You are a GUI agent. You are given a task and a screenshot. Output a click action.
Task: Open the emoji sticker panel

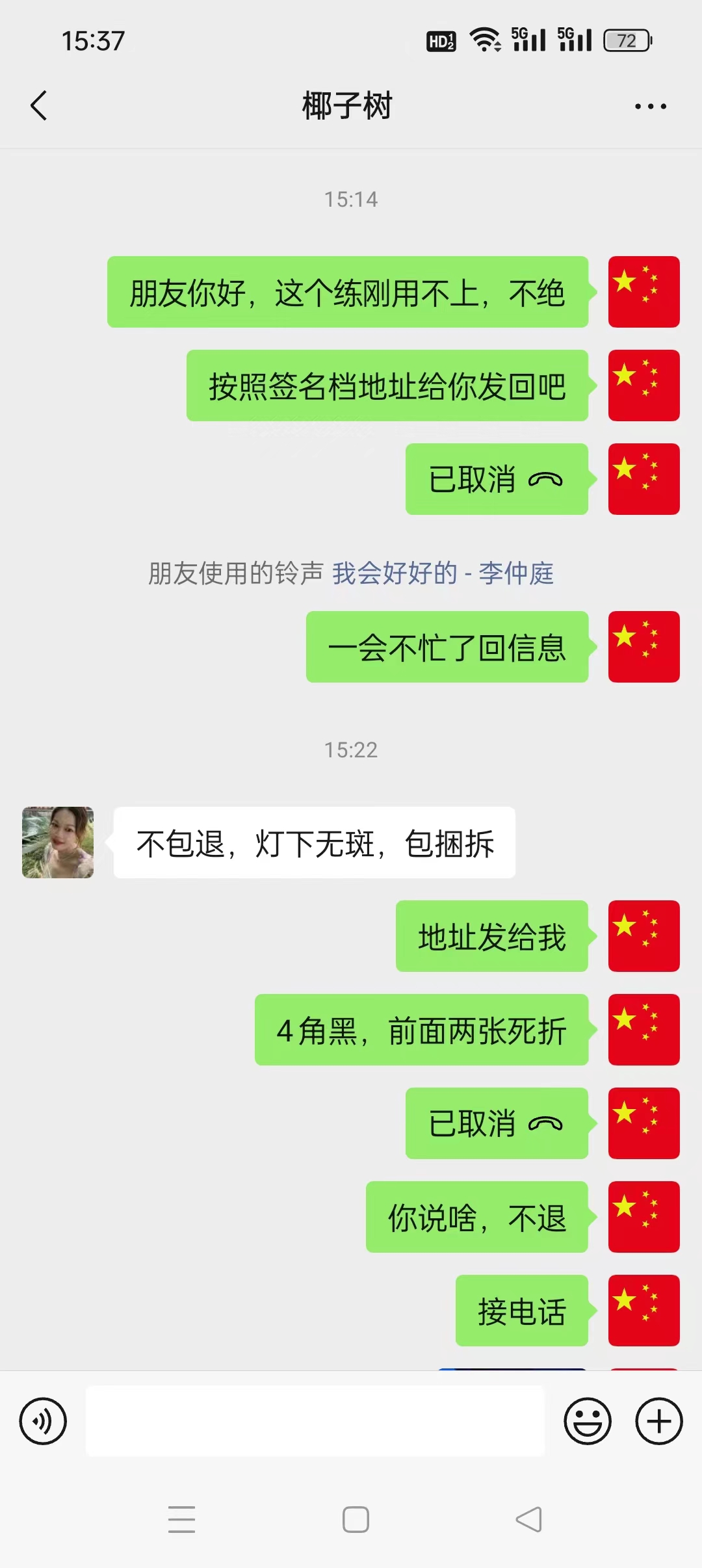pyautogui.click(x=588, y=1421)
